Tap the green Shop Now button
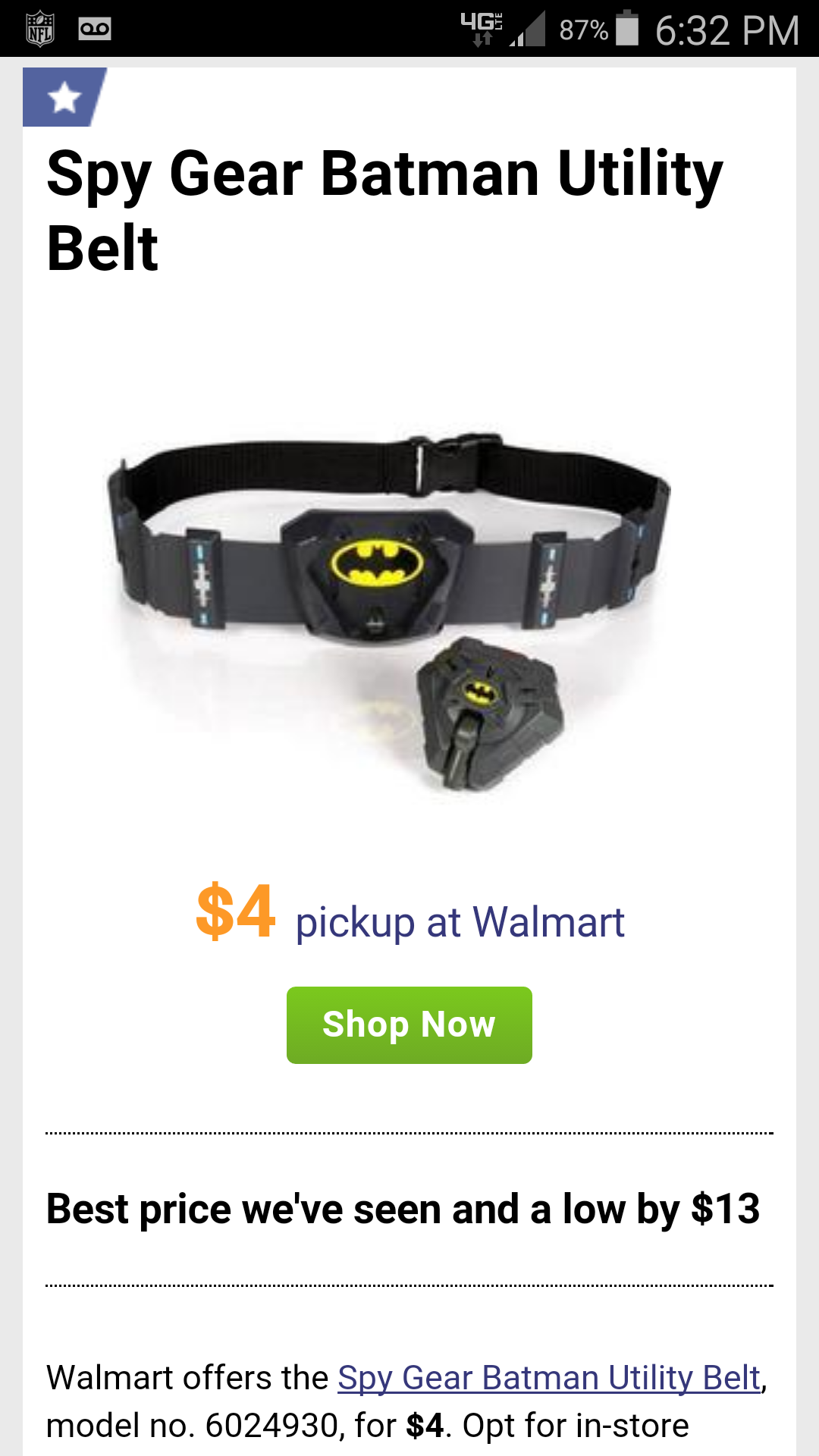The width and height of the screenshot is (819, 1456). pyautogui.click(x=409, y=1025)
